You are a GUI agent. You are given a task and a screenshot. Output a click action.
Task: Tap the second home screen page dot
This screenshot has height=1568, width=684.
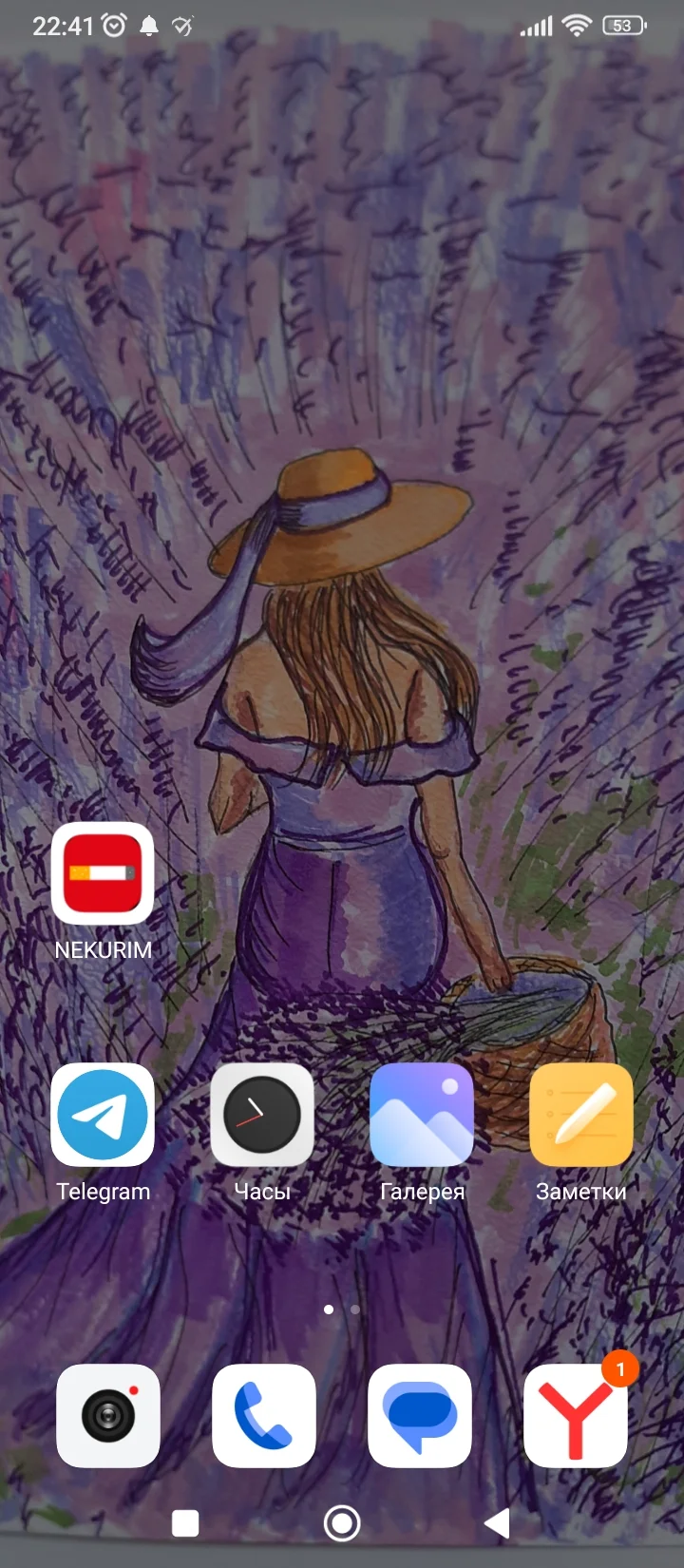354,1310
